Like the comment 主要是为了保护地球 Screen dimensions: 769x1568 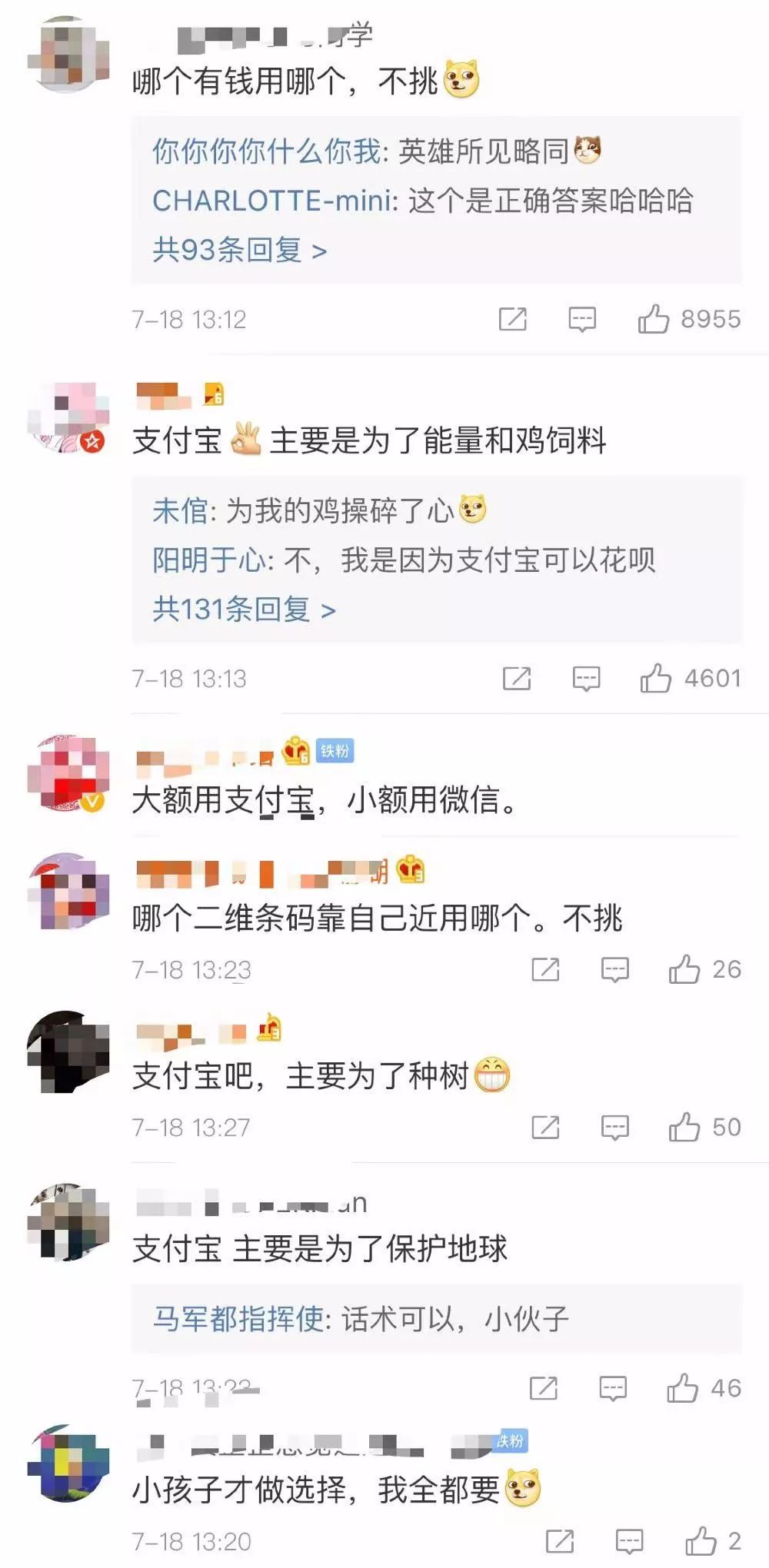[x=683, y=1387]
